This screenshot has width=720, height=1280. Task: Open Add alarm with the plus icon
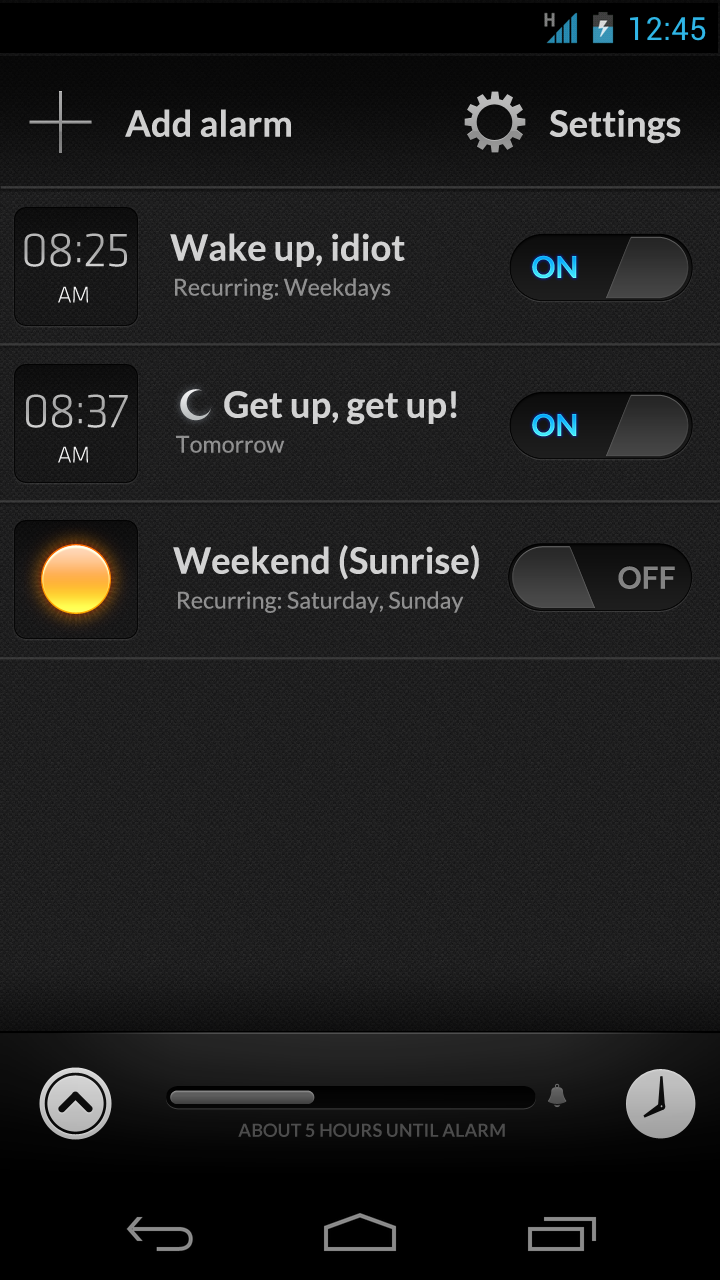(x=60, y=121)
